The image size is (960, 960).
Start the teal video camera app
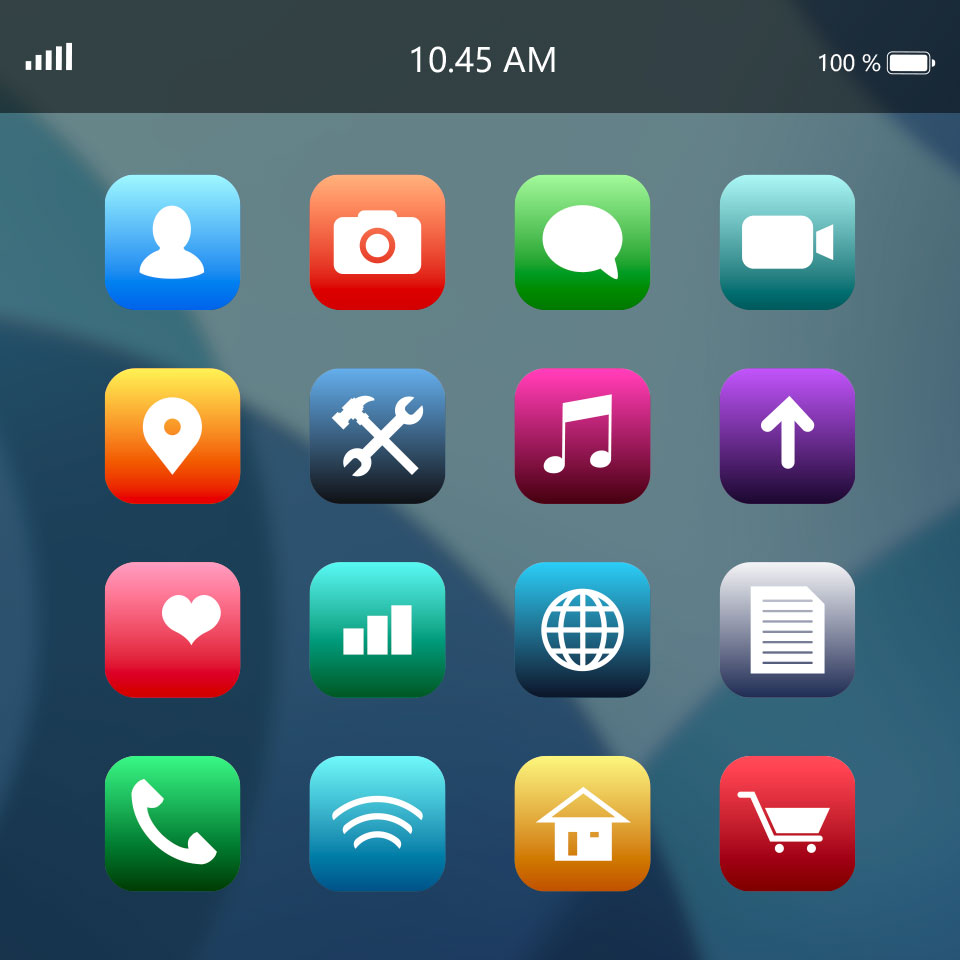[787, 242]
